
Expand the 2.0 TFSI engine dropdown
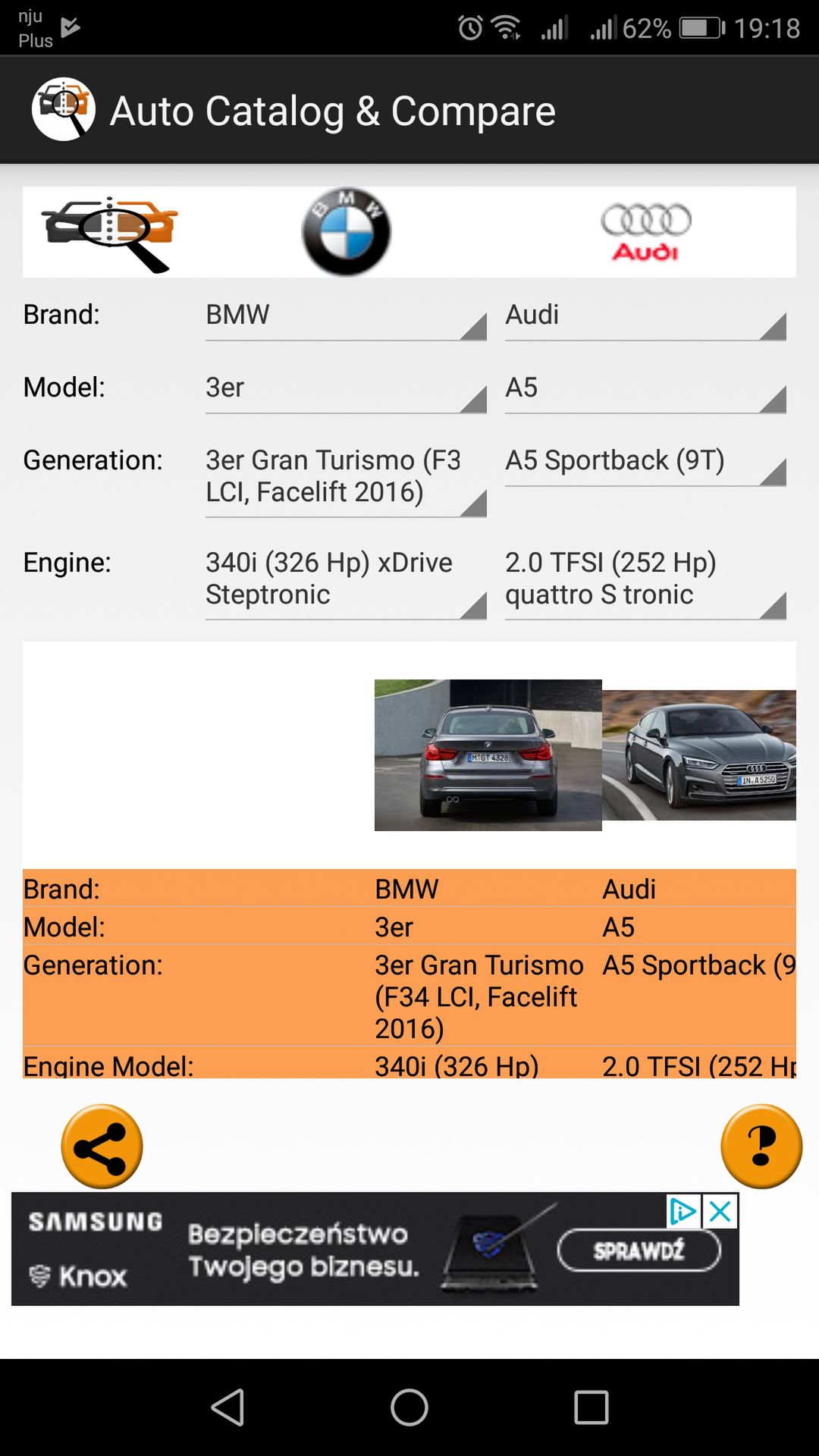click(x=645, y=580)
